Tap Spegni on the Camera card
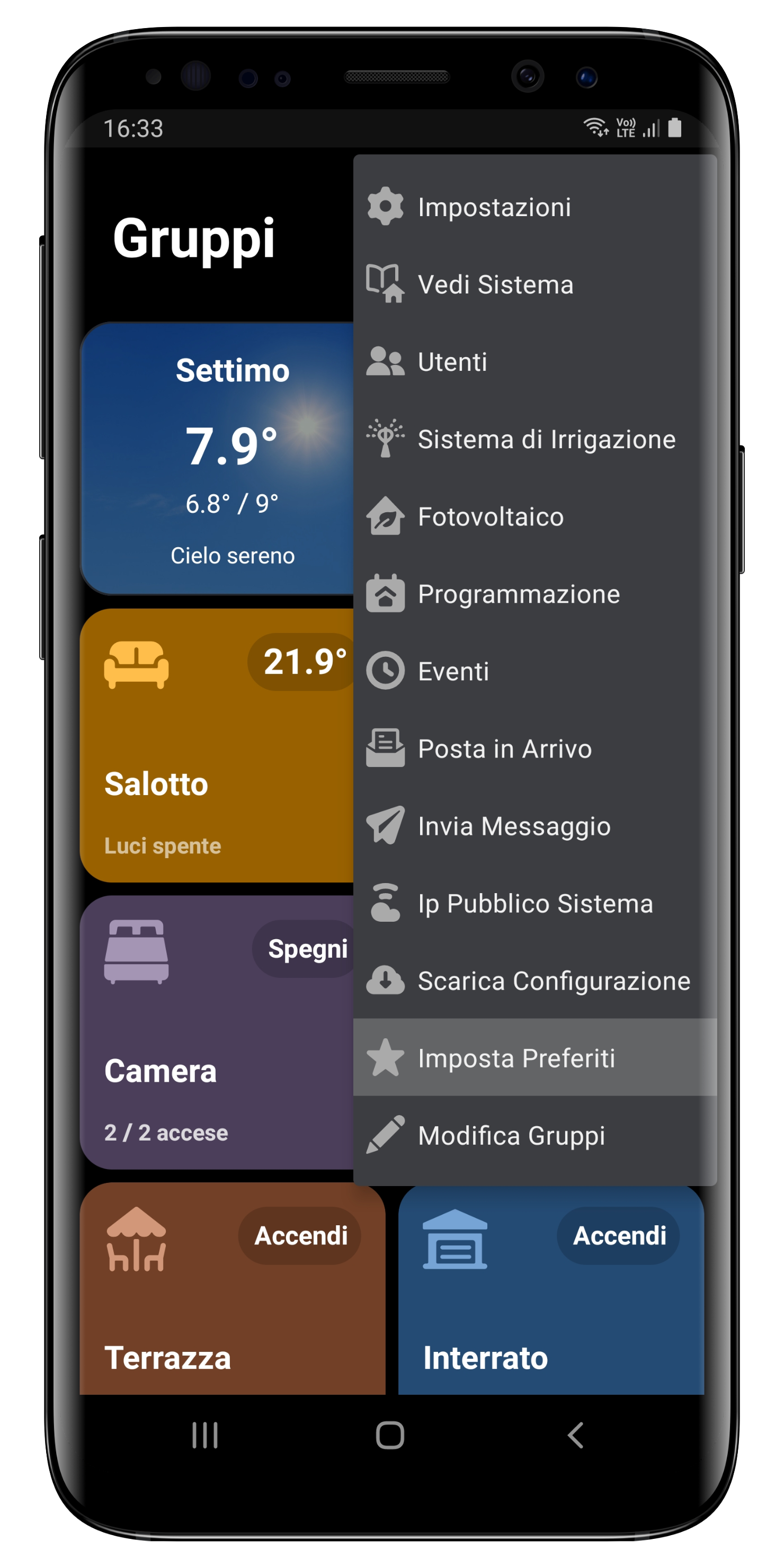This screenshot has width=784, height=1568. [x=306, y=948]
